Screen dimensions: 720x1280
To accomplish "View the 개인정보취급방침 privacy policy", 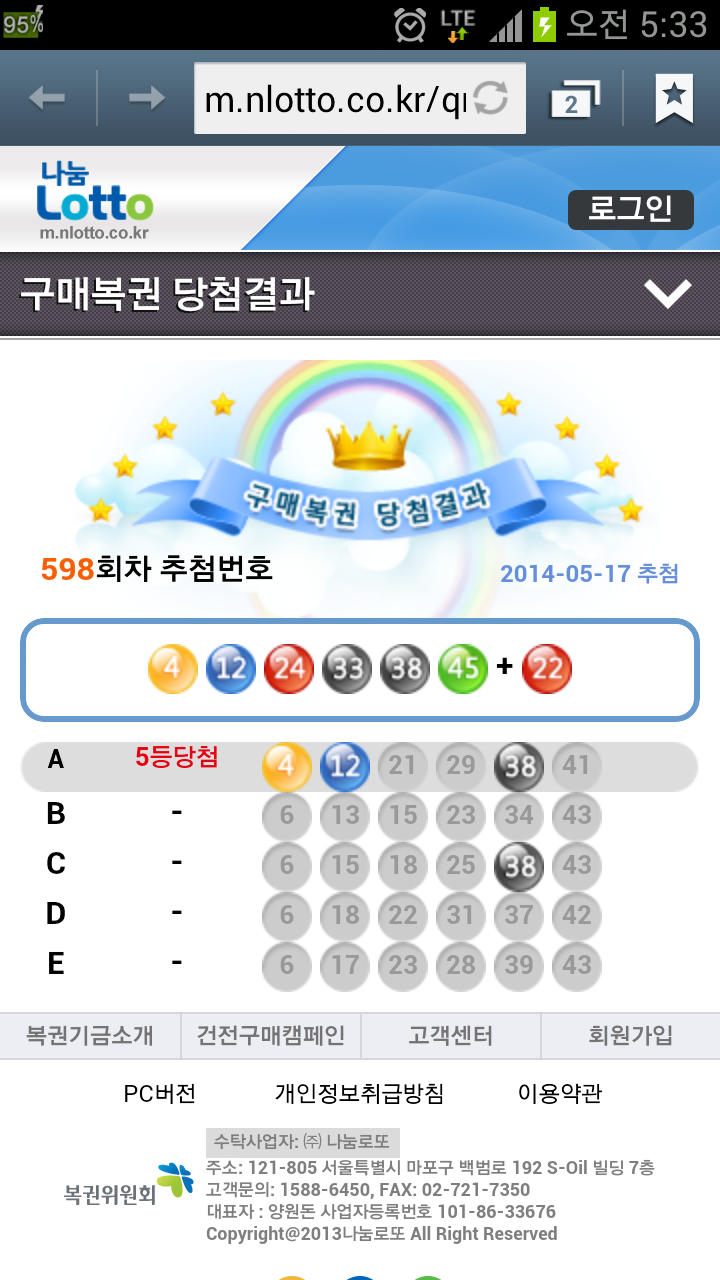I will [x=359, y=1093].
